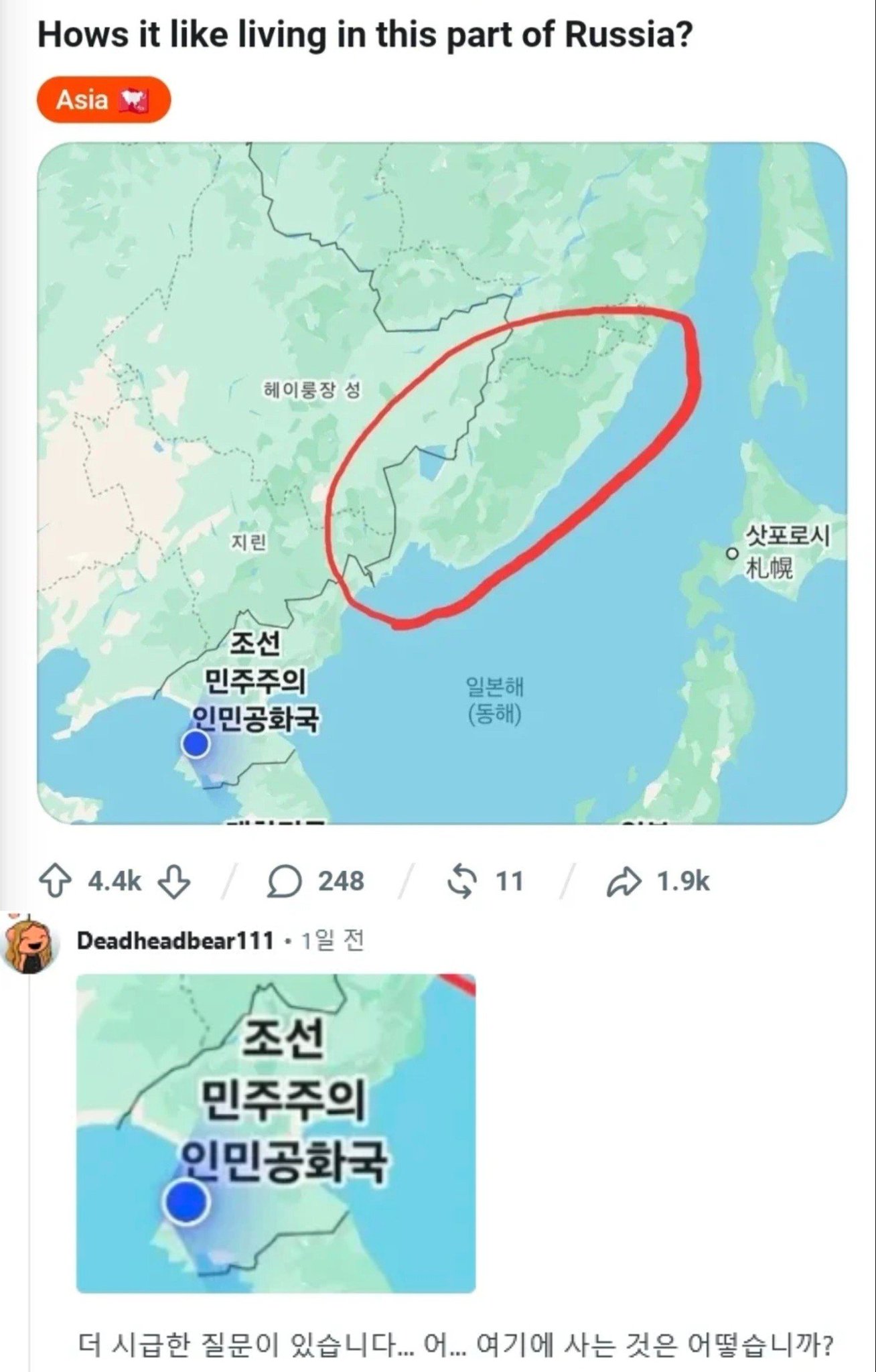Upvote the Russia post
Viewport: 876px width, 1372px height.
coord(55,882)
